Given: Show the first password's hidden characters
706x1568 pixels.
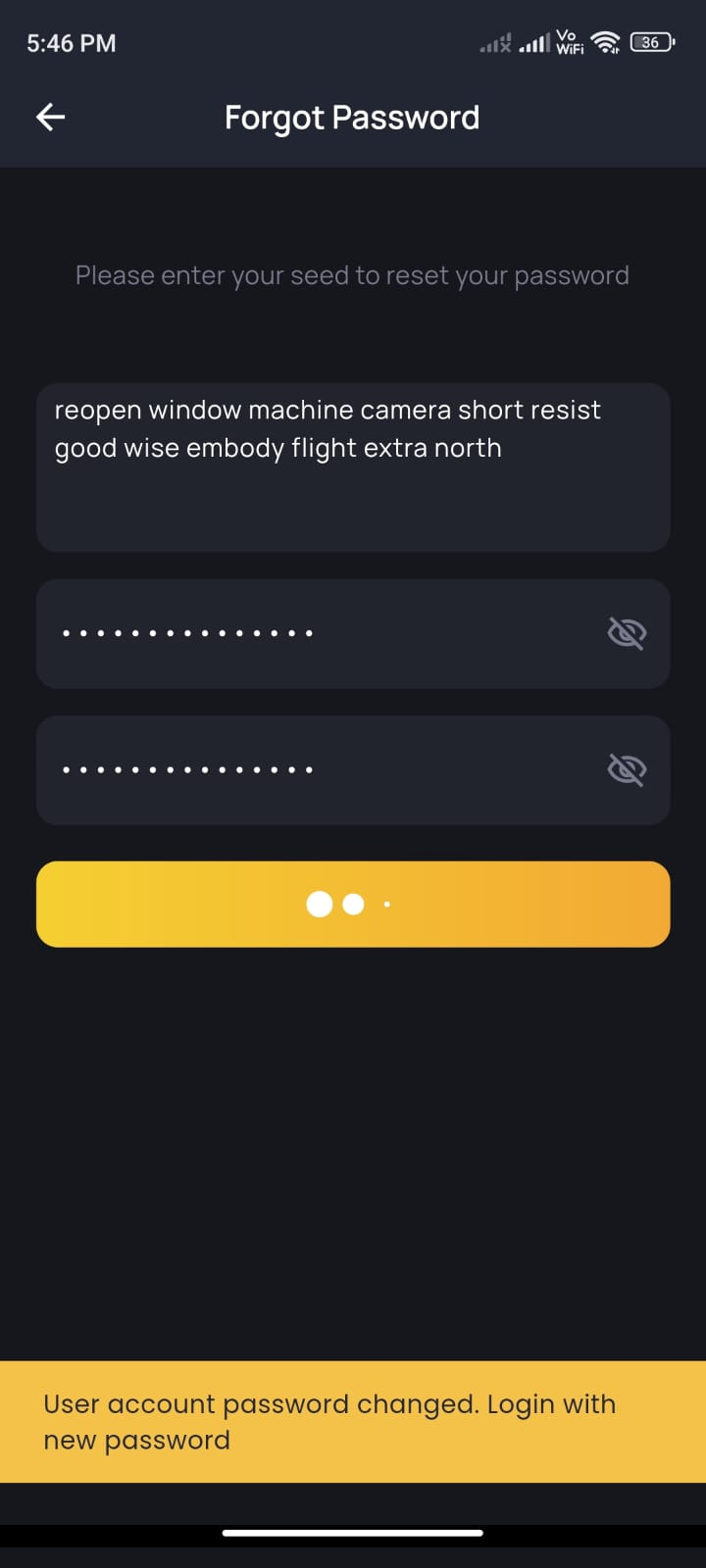Looking at the screenshot, I should click(x=627, y=634).
